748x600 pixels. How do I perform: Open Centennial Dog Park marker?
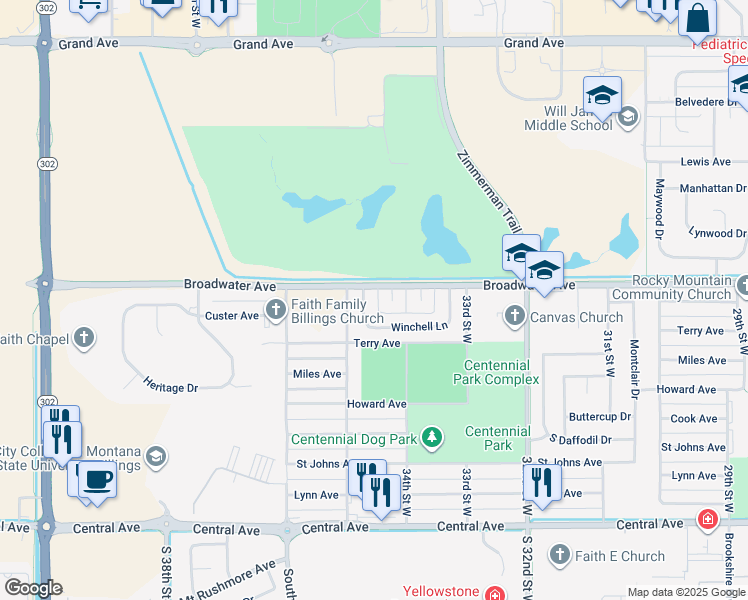point(431,438)
